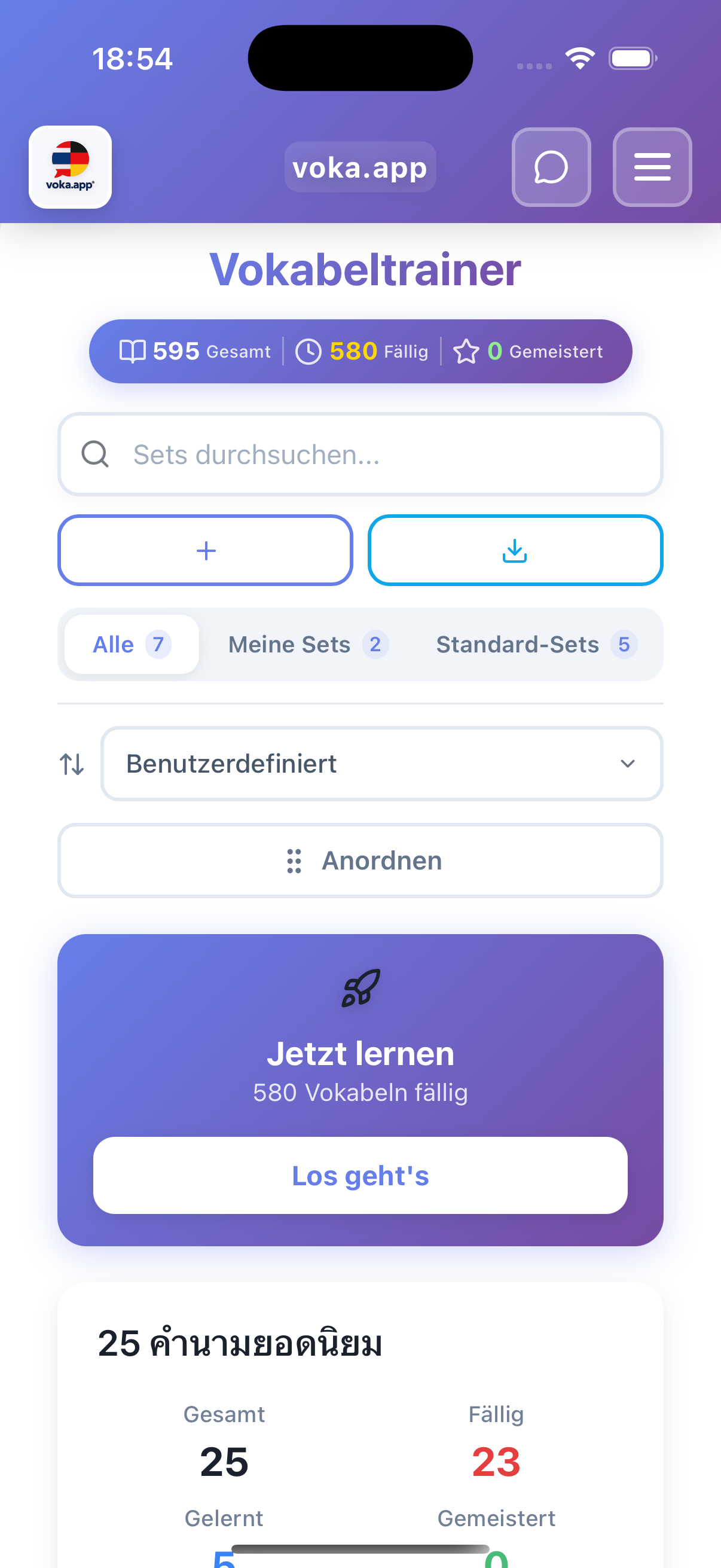
Task: Open the hamburger menu
Action: (x=652, y=167)
